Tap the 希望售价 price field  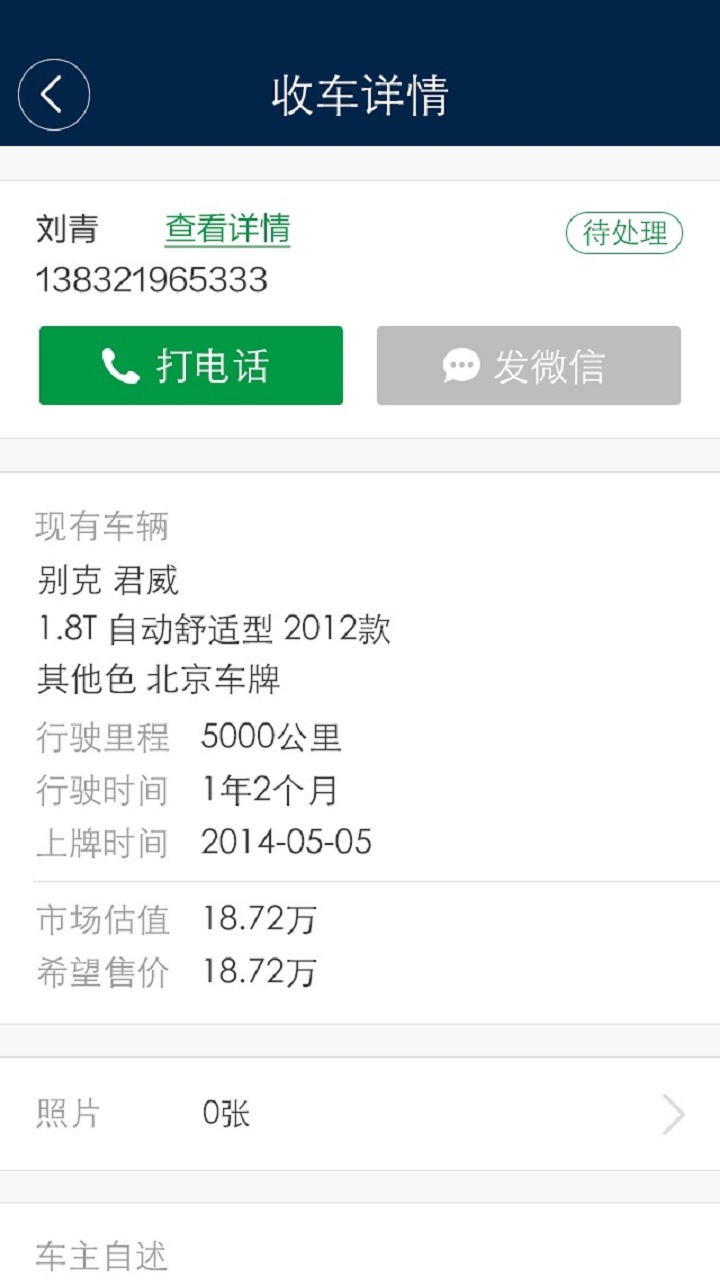(258, 970)
